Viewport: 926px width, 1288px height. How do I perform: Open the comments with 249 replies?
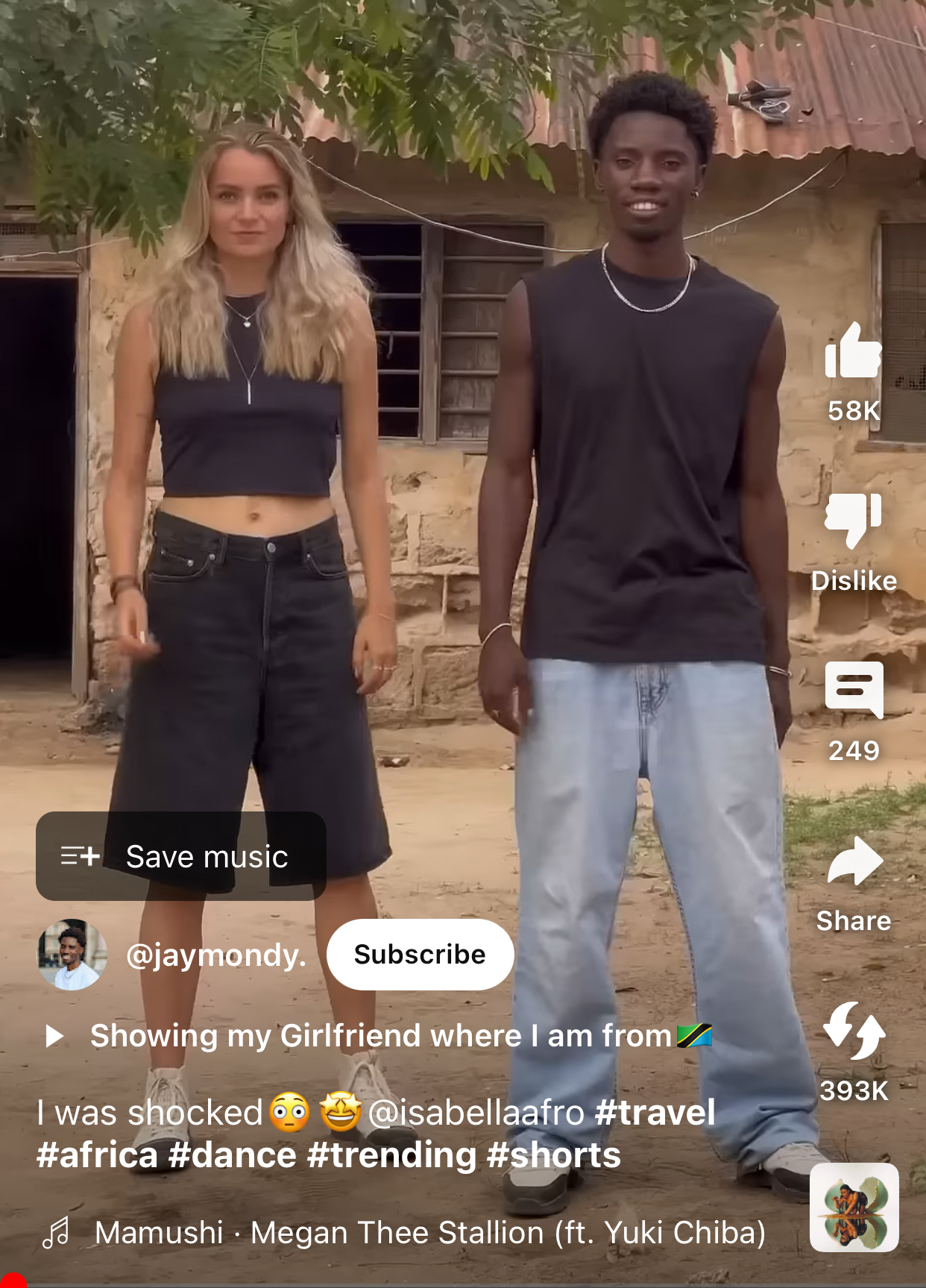pos(854,691)
